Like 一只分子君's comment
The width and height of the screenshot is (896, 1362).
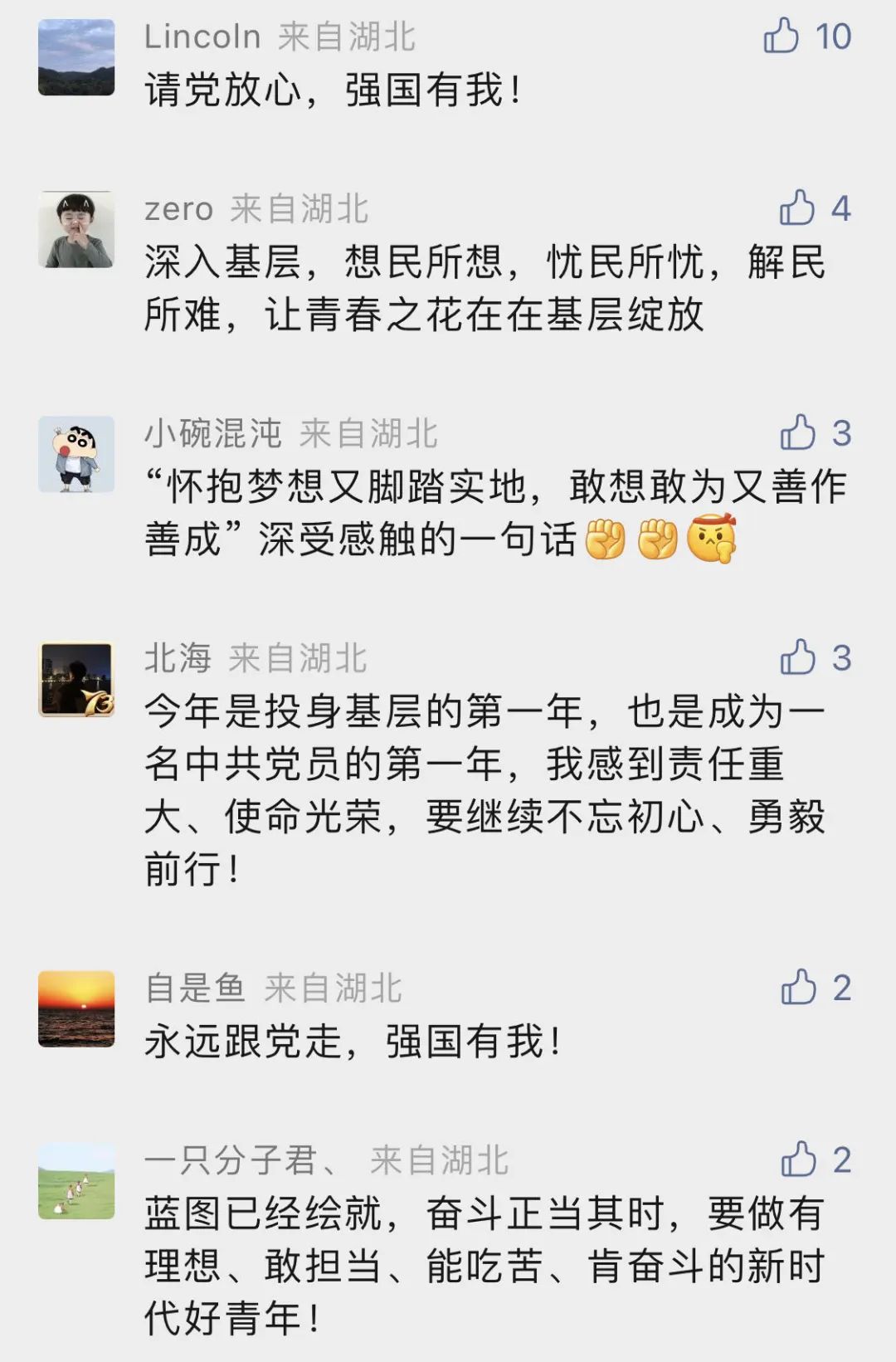(798, 1159)
